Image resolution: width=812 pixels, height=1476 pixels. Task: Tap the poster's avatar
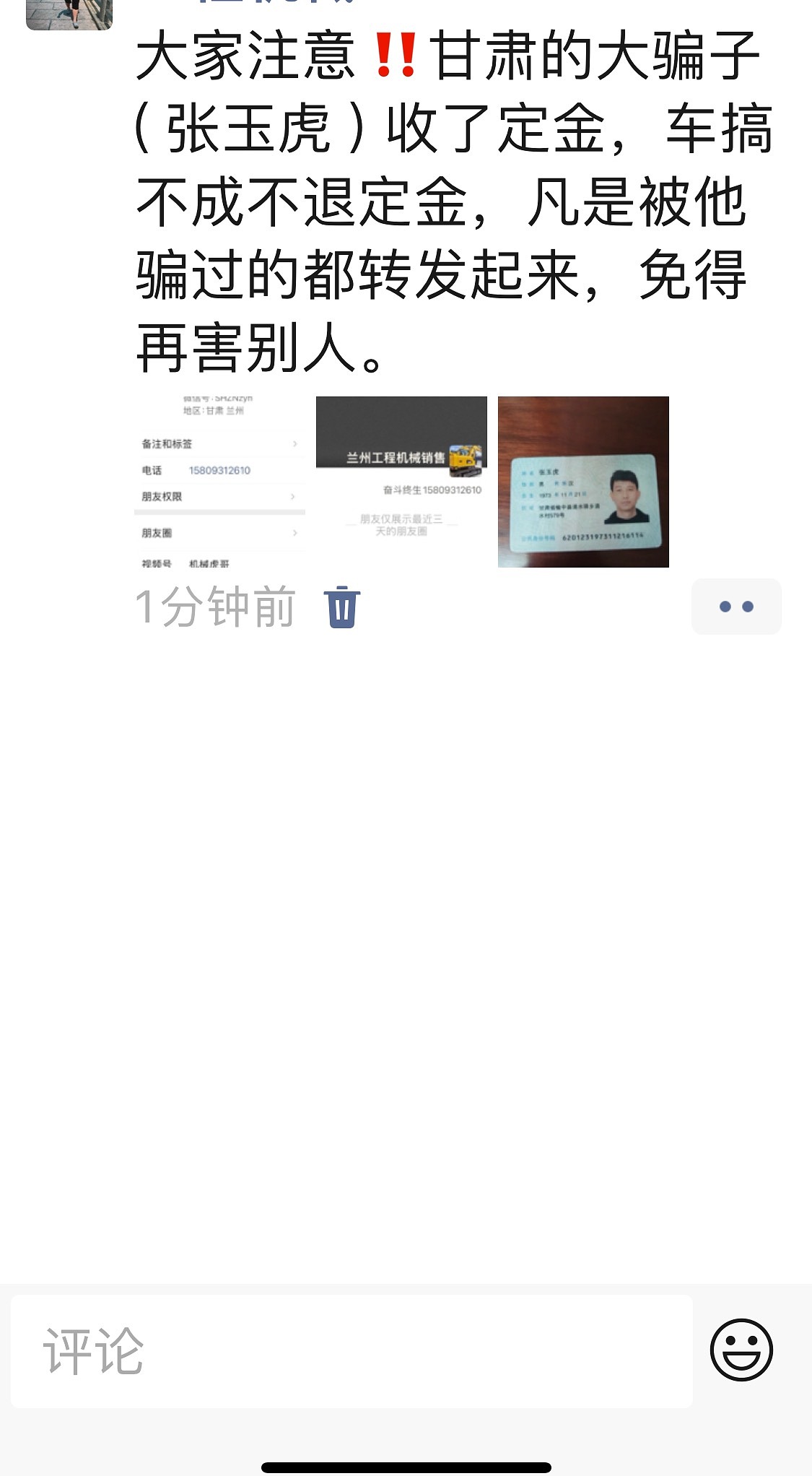69,14
